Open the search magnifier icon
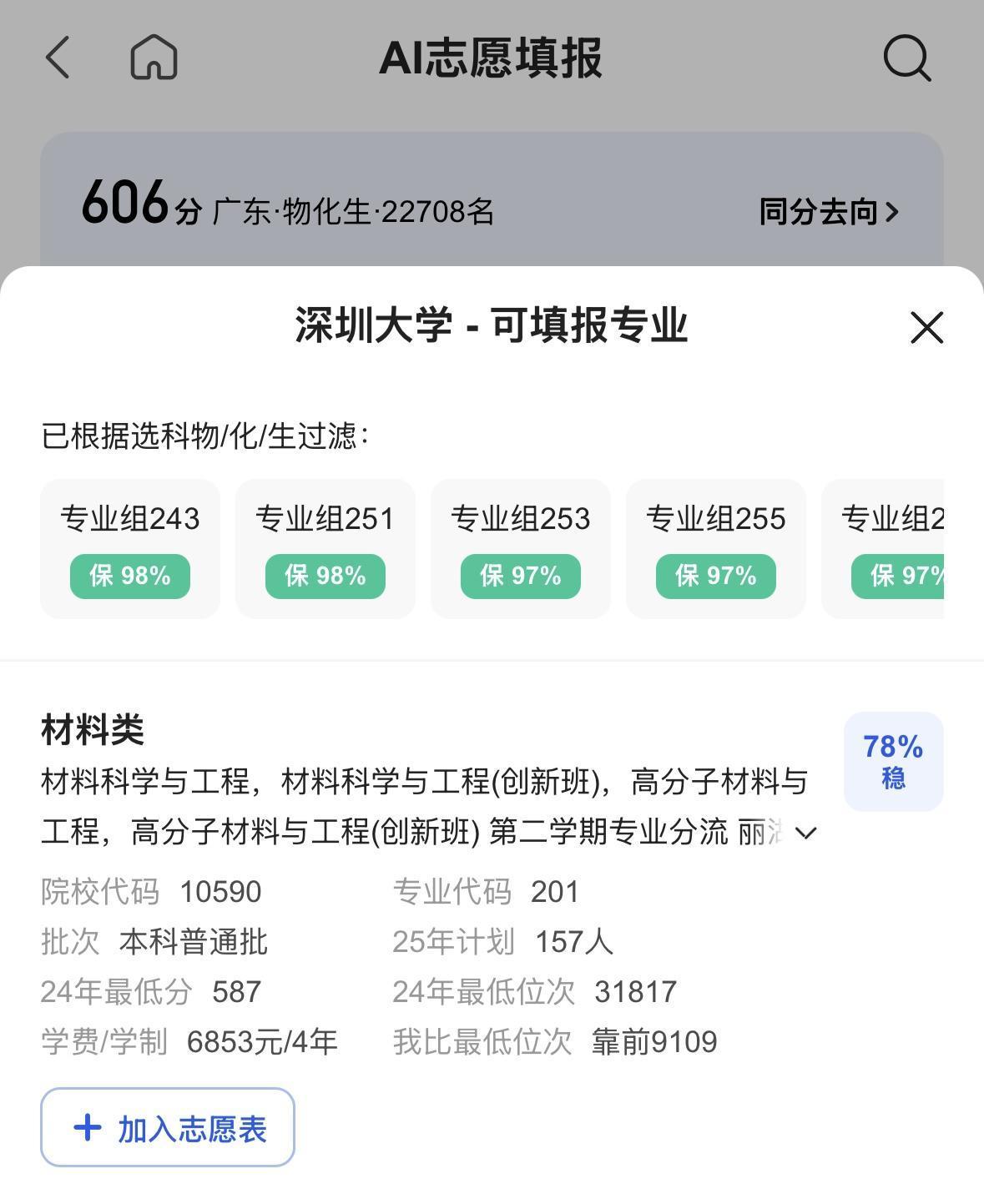 (906, 58)
